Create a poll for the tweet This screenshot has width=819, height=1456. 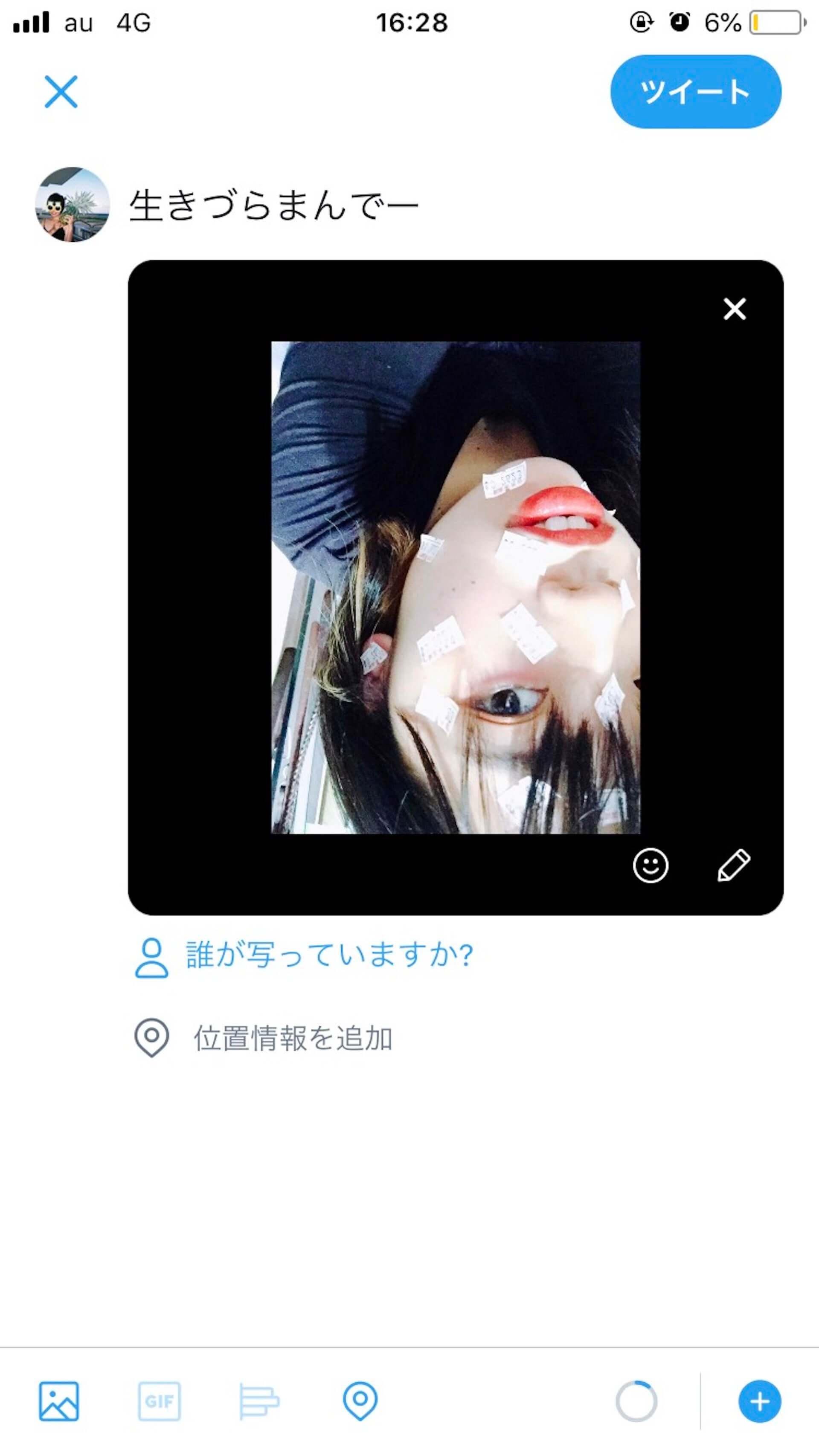click(x=259, y=1401)
